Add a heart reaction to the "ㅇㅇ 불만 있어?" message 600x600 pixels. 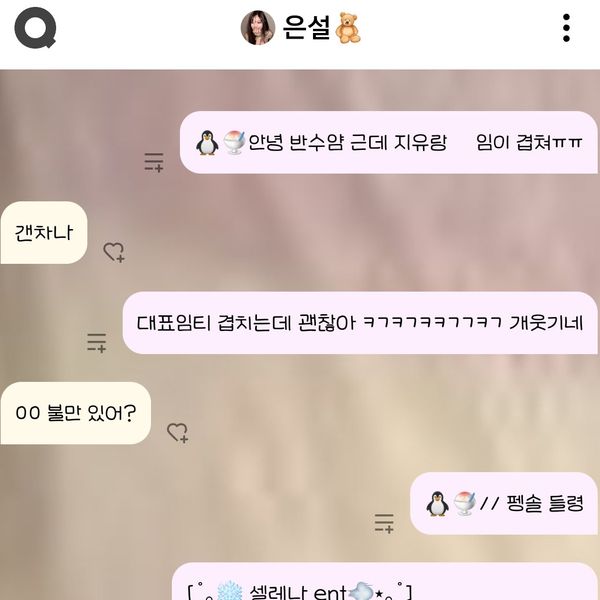click(177, 432)
